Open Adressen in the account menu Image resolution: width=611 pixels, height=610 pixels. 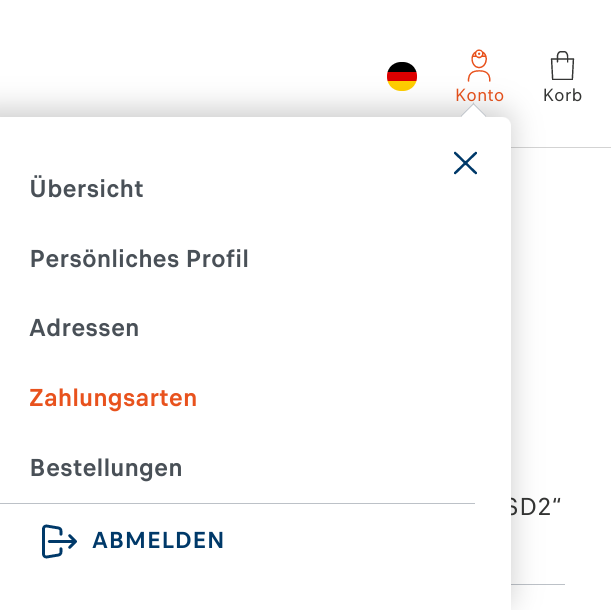pyautogui.click(x=84, y=328)
